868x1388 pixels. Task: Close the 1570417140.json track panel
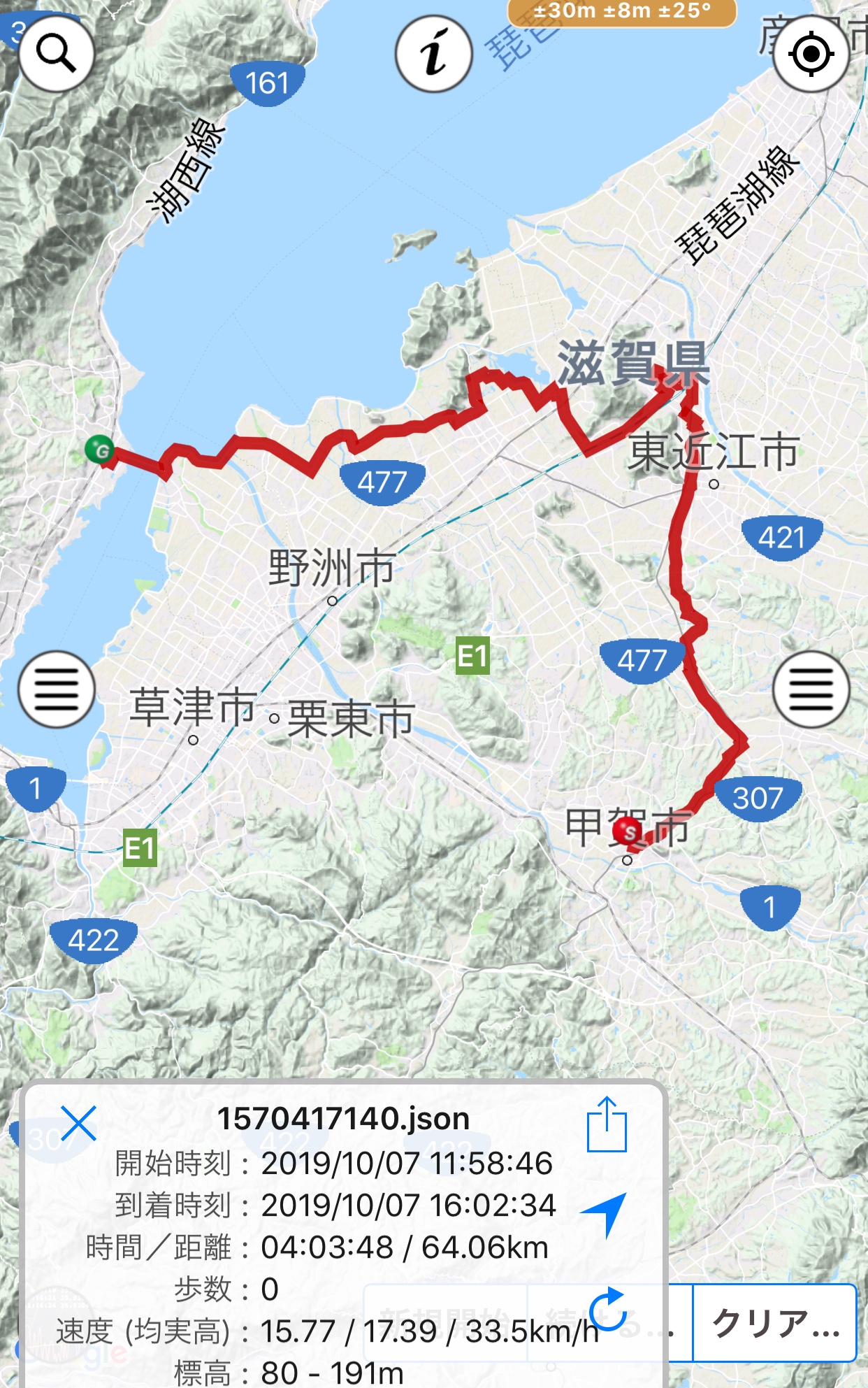[x=78, y=1123]
